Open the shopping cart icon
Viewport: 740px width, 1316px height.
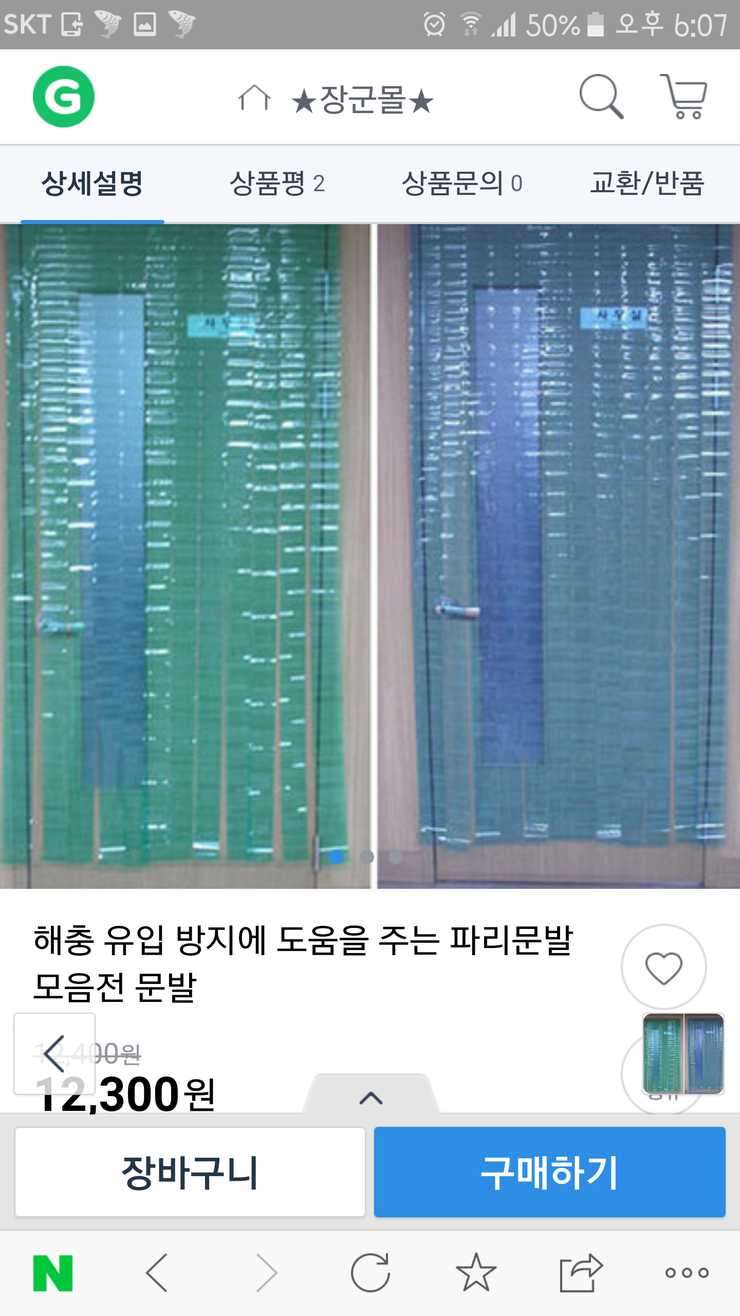[x=684, y=97]
